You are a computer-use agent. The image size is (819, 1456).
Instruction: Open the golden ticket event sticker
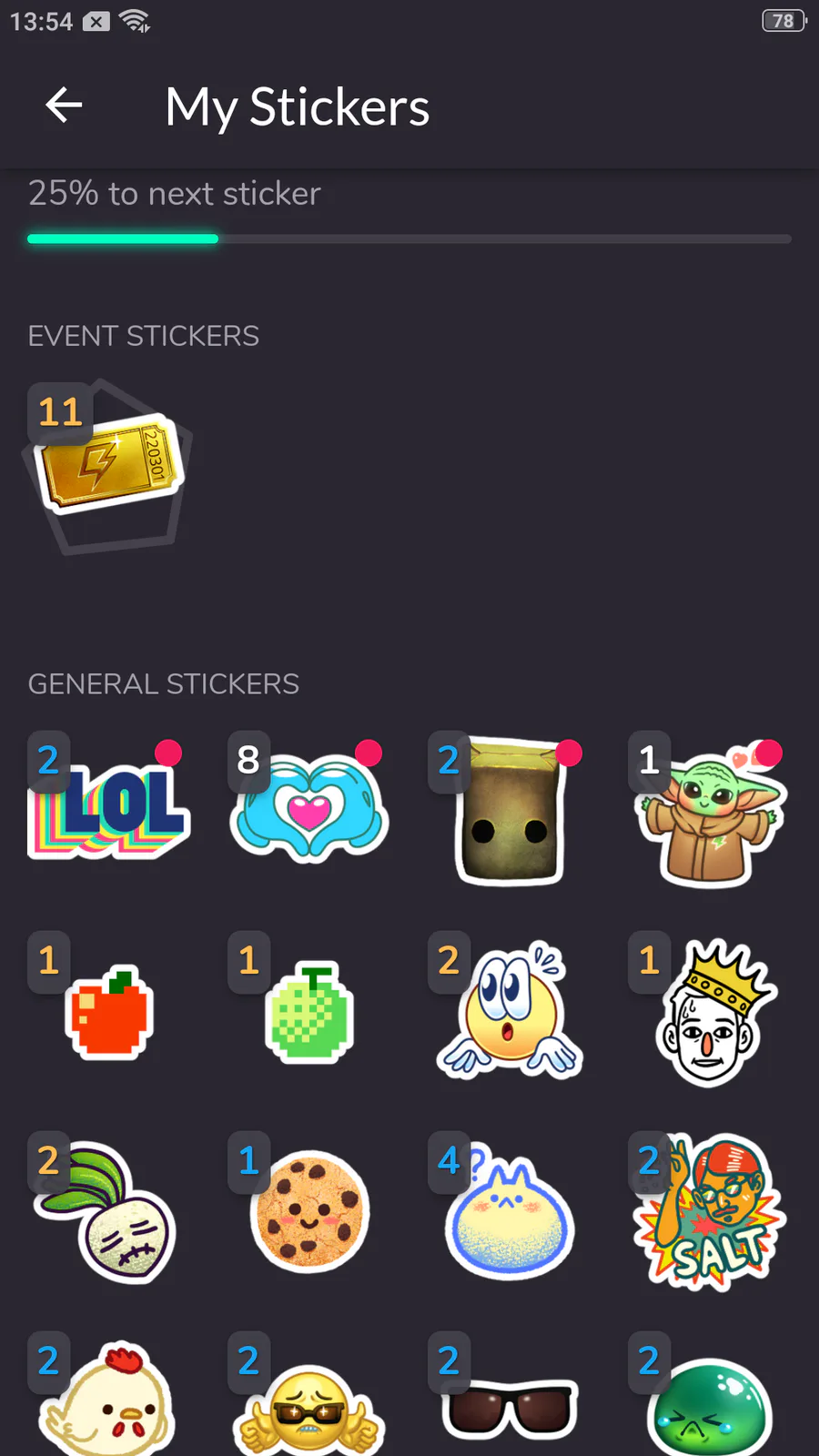[x=109, y=464]
